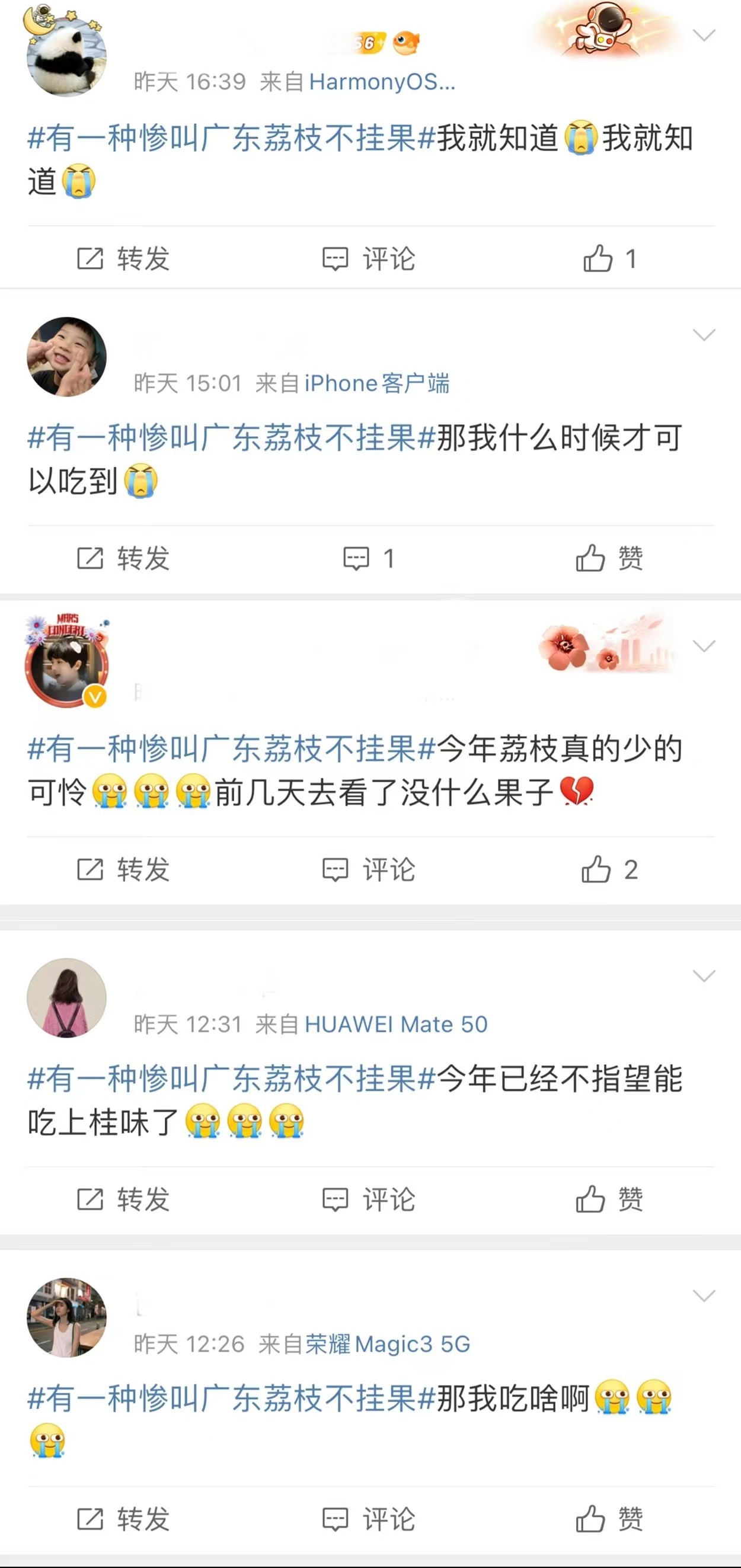Open hashtag 有一种惨叫广东荔枝不挂果 in the 12:26 post
This screenshot has height=1568, width=741.
[x=231, y=1398]
